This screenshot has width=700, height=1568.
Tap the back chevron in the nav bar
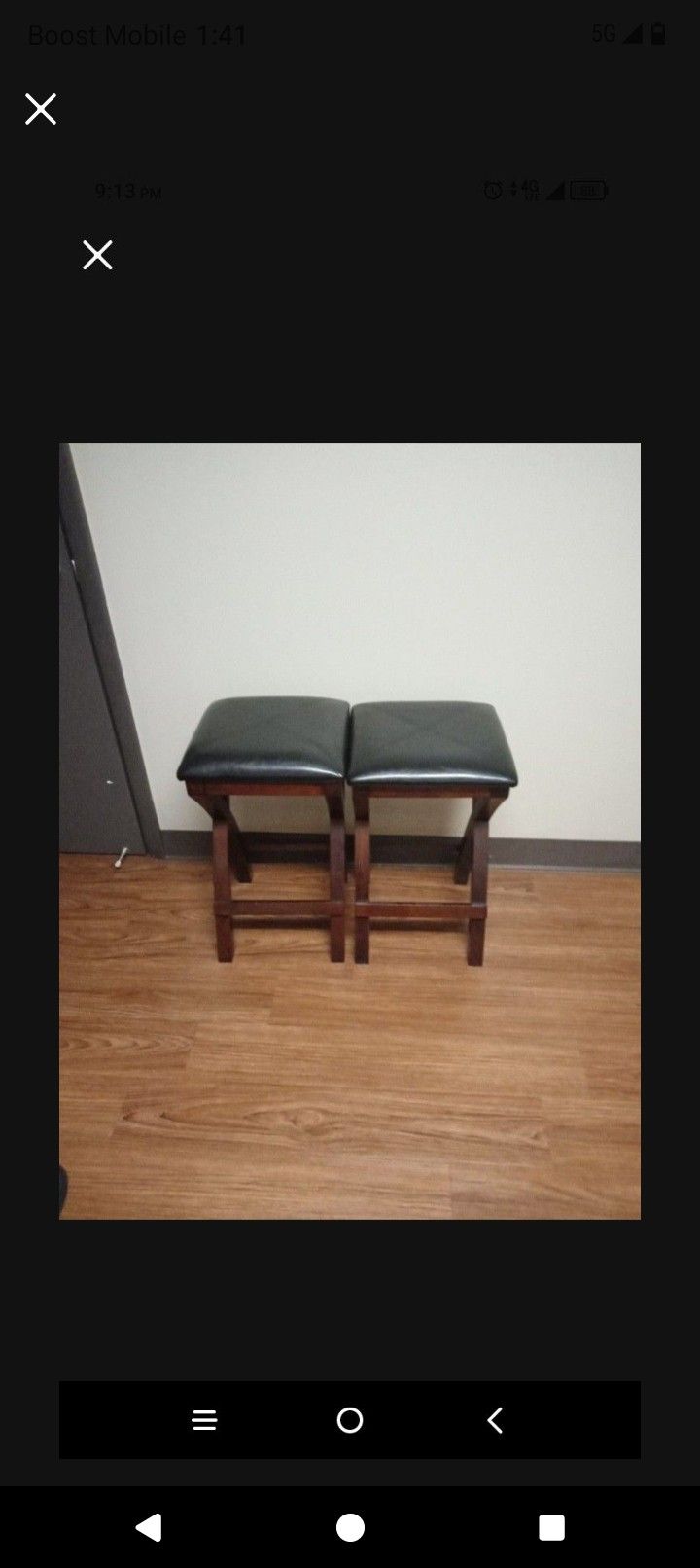point(494,1420)
